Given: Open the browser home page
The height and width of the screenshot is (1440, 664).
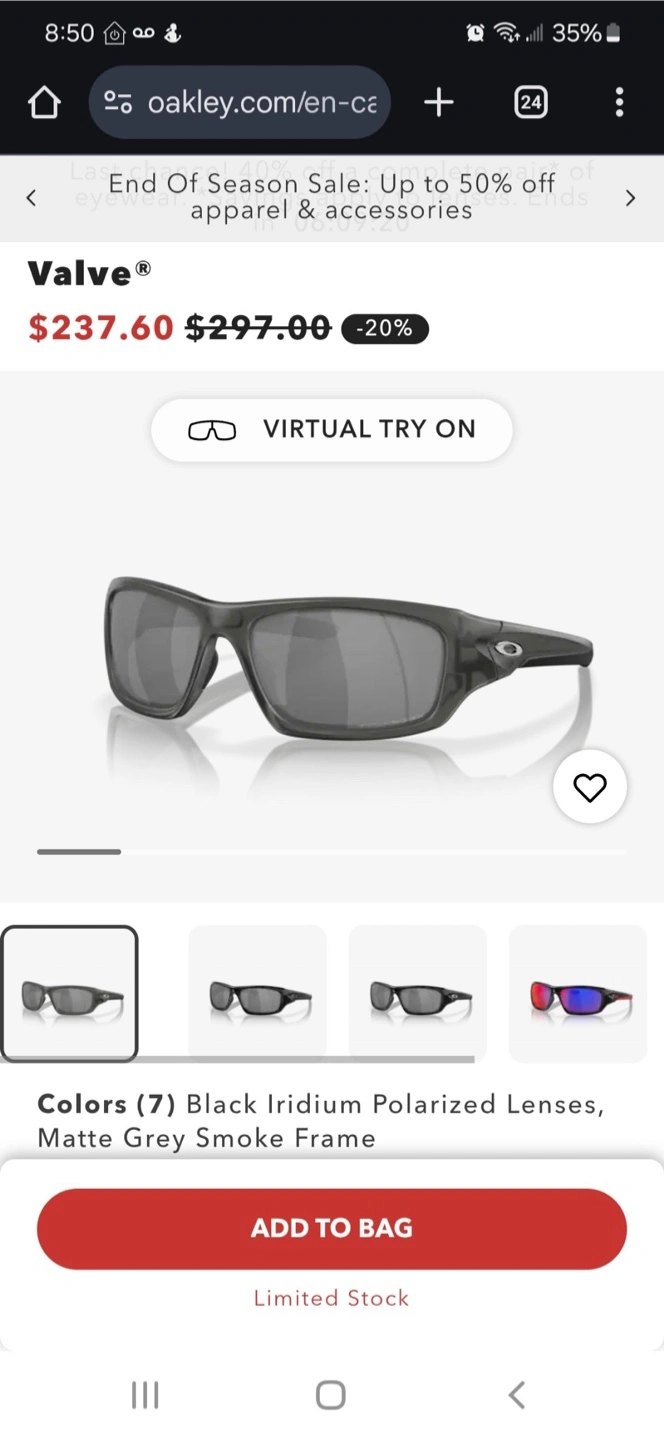Looking at the screenshot, I should click(x=44, y=102).
